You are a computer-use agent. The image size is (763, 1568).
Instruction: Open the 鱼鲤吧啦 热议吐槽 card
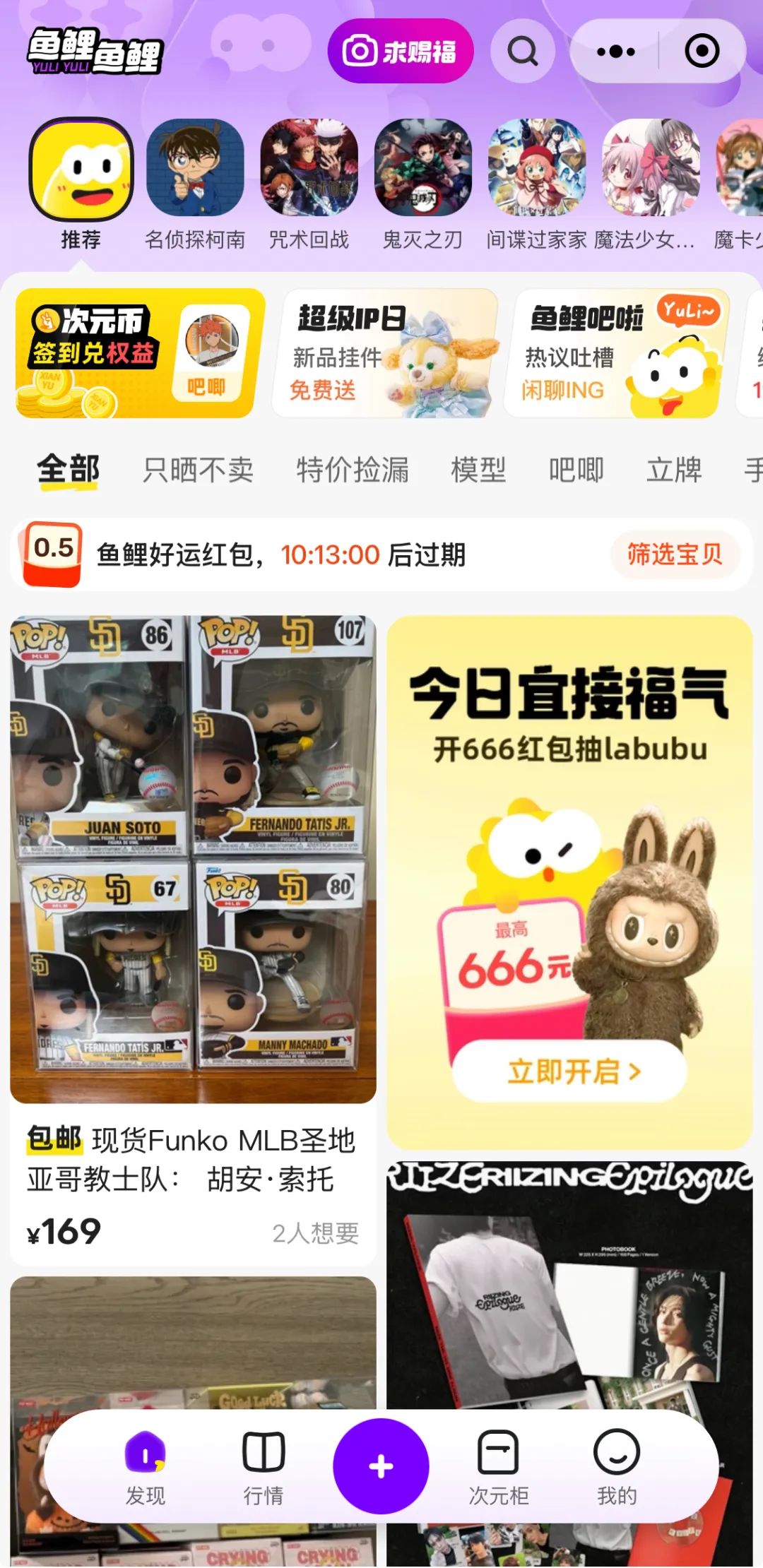click(616, 353)
